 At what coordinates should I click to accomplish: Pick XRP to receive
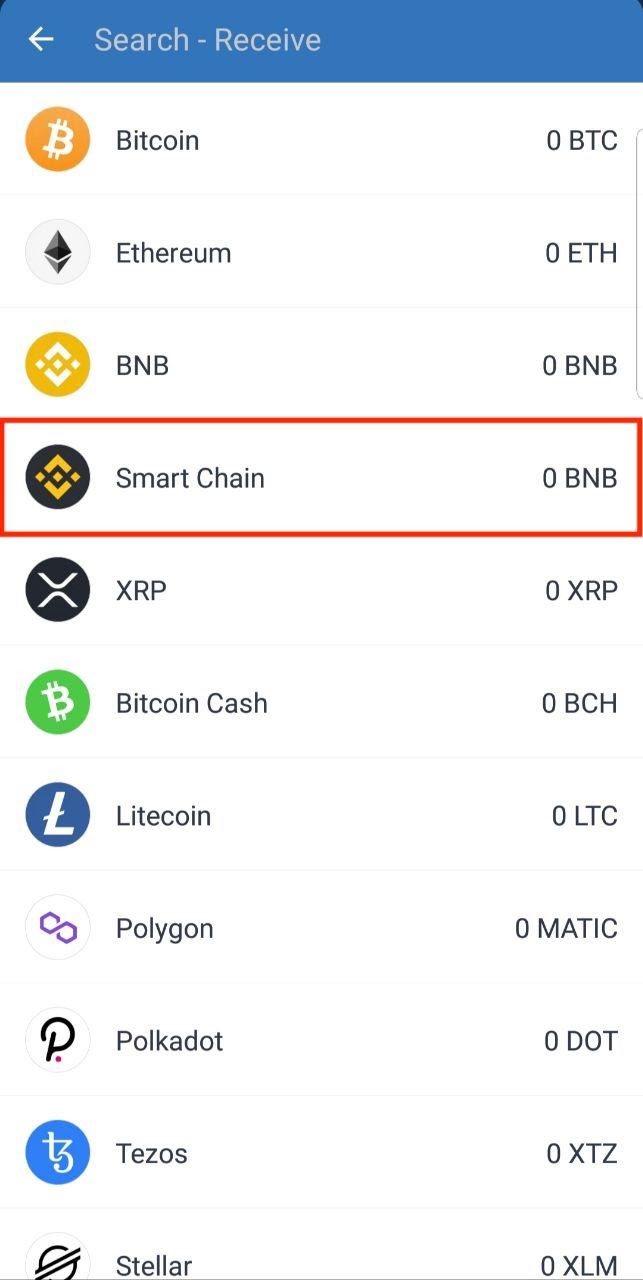tap(321, 590)
